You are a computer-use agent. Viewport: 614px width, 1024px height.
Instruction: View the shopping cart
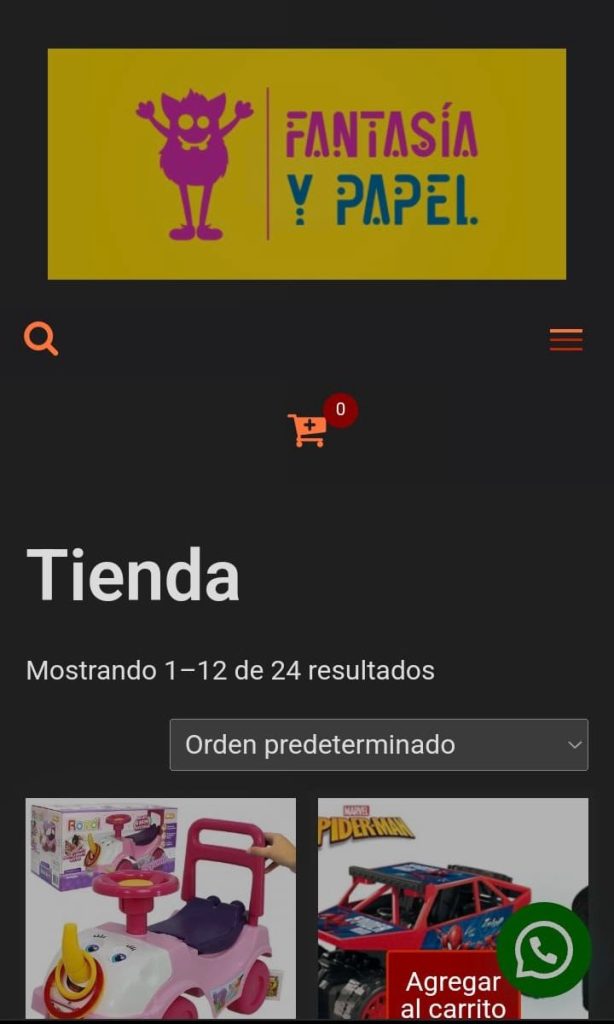coord(308,430)
